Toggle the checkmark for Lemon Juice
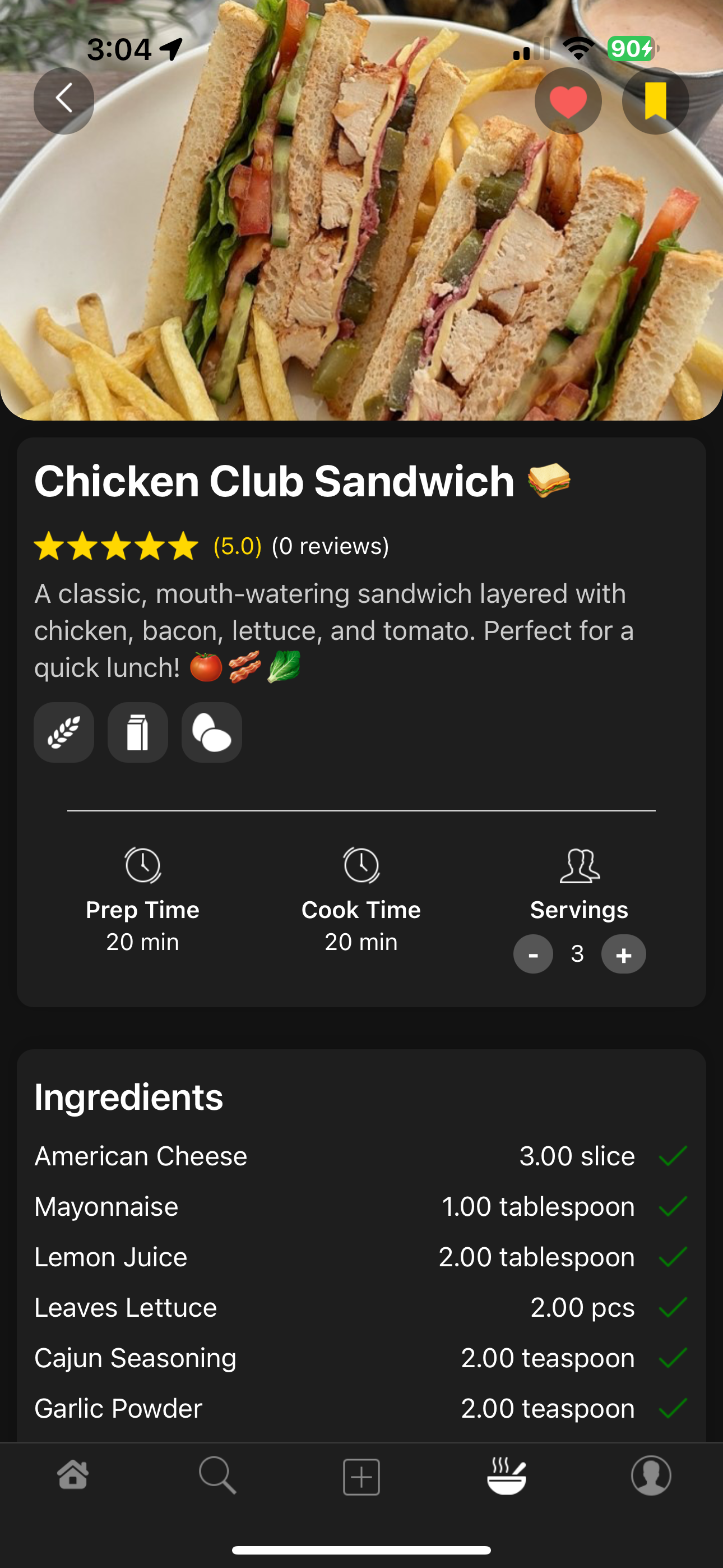The width and height of the screenshot is (723, 1568). pyautogui.click(x=673, y=1256)
